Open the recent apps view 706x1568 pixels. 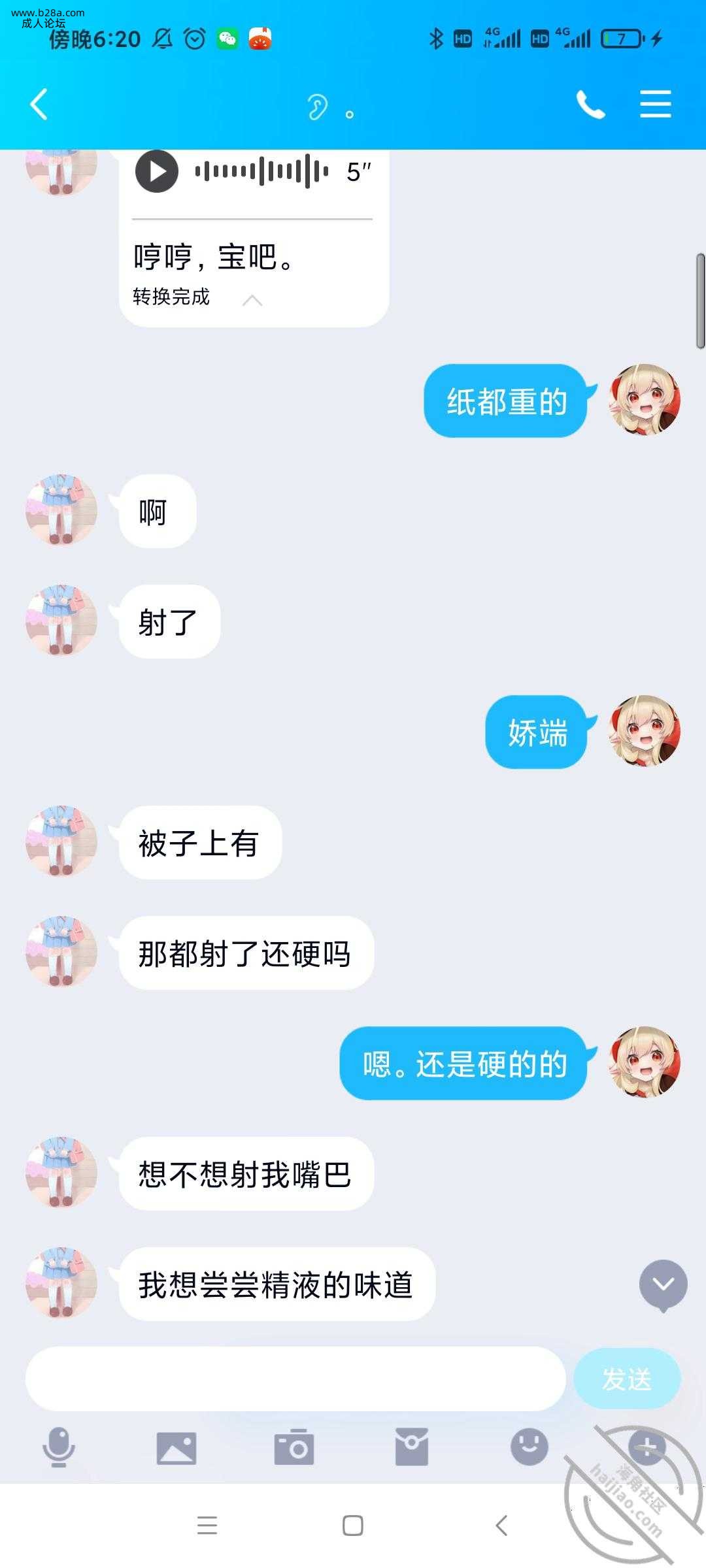point(207,1526)
